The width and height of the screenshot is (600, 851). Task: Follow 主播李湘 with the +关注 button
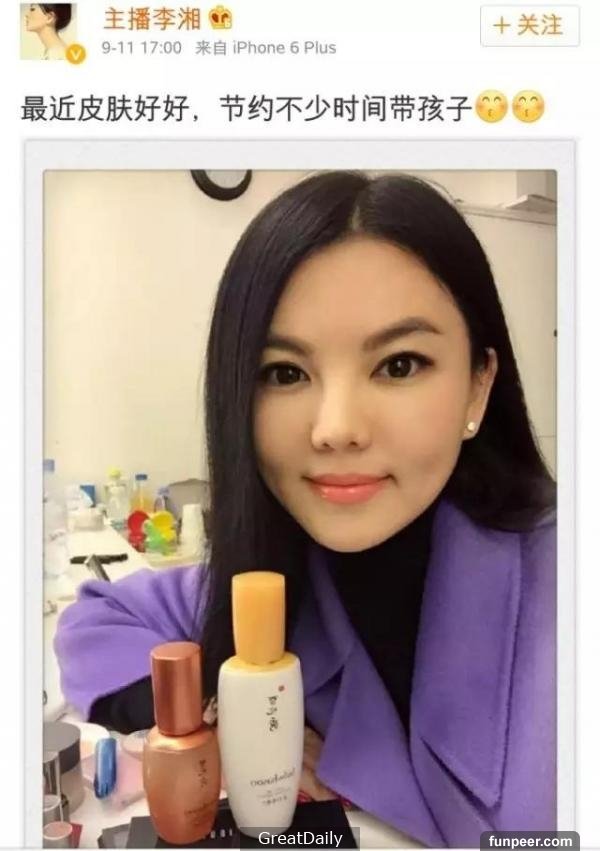529,26
